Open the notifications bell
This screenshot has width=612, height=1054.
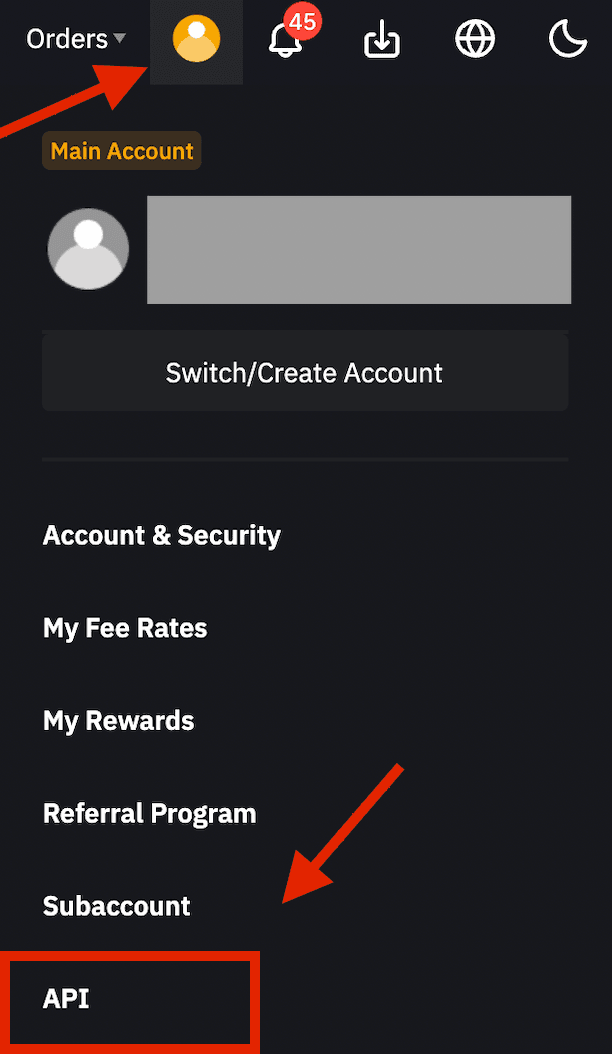click(x=285, y=40)
